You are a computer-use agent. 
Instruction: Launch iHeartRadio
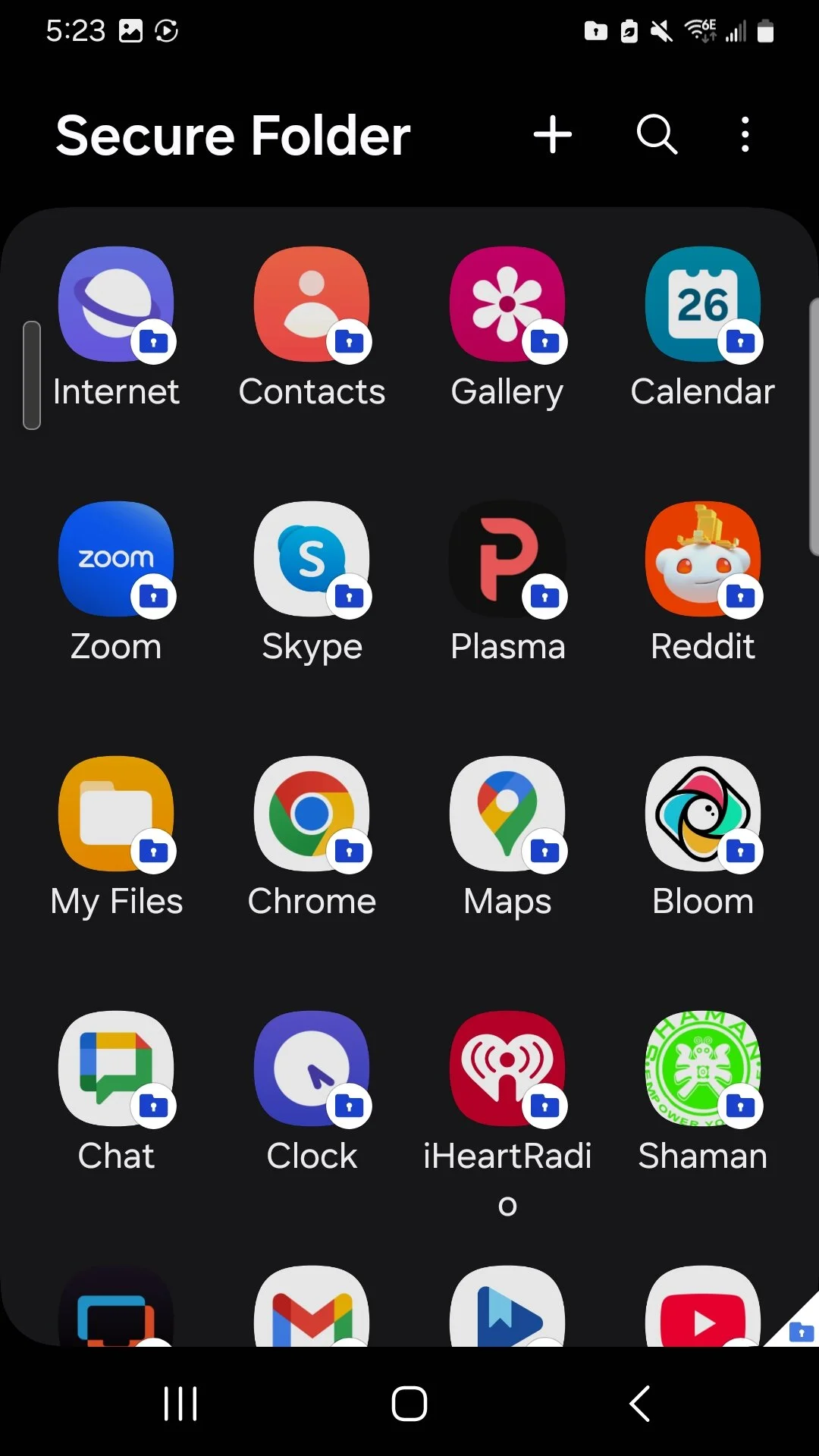507,1068
